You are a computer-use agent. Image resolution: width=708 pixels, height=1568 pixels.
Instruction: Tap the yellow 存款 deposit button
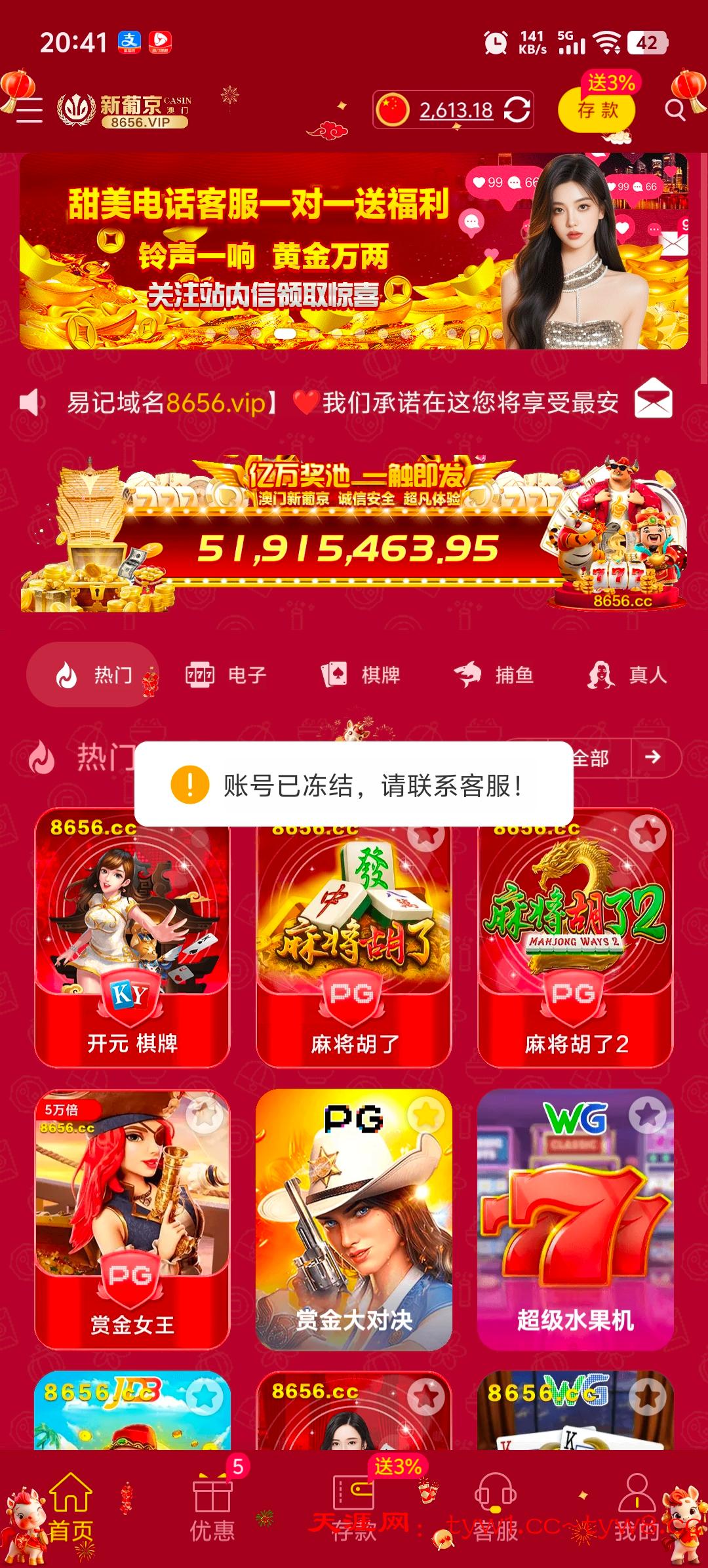point(597,109)
